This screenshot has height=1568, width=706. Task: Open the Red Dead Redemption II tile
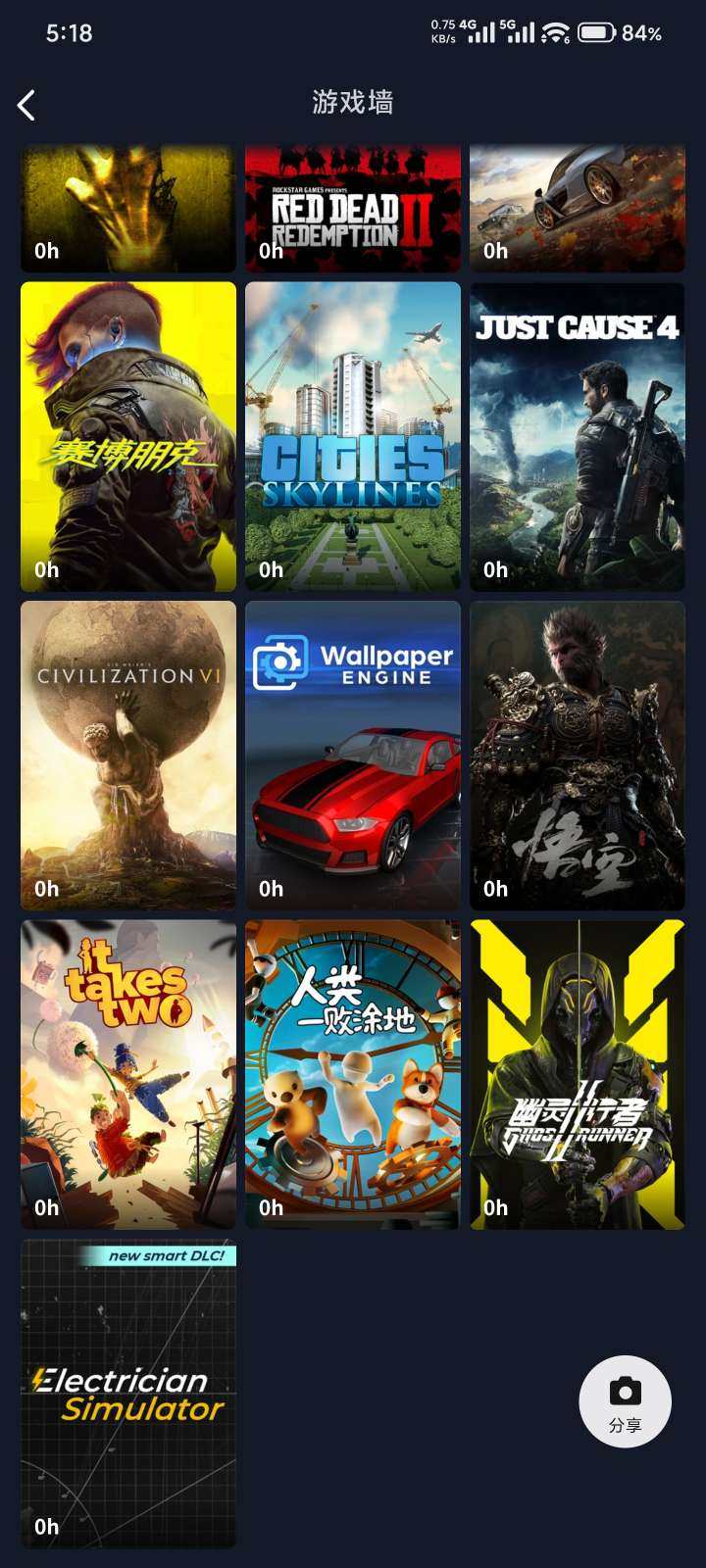coord(352,211)
